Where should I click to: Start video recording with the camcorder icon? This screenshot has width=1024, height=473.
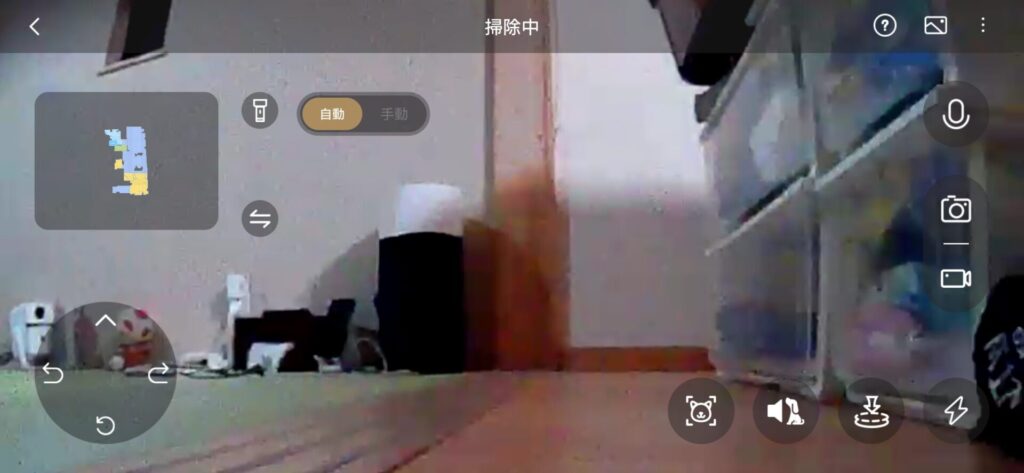(x=956, y=278)
